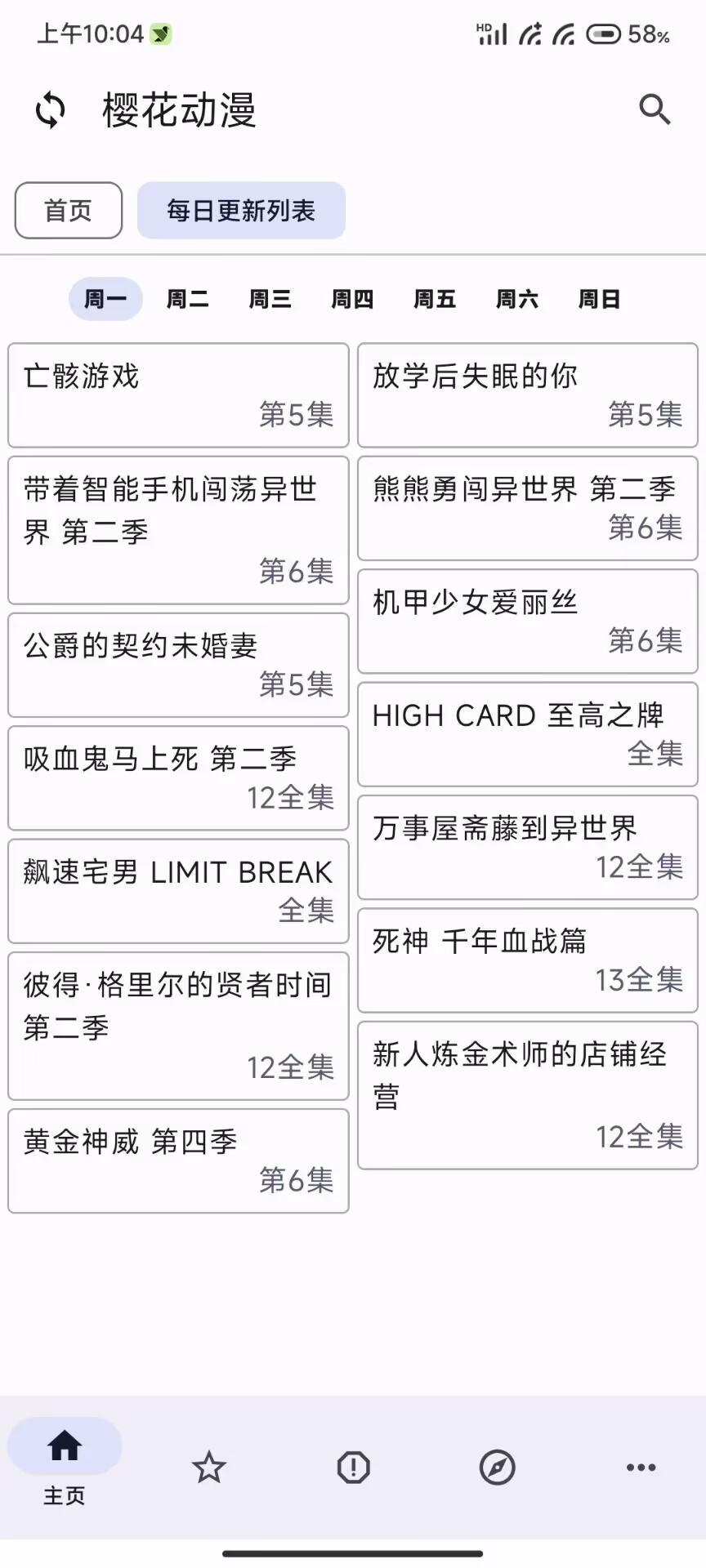
Task: Open 公爵的契约未婚妻 card
Action: pos(178,665)
